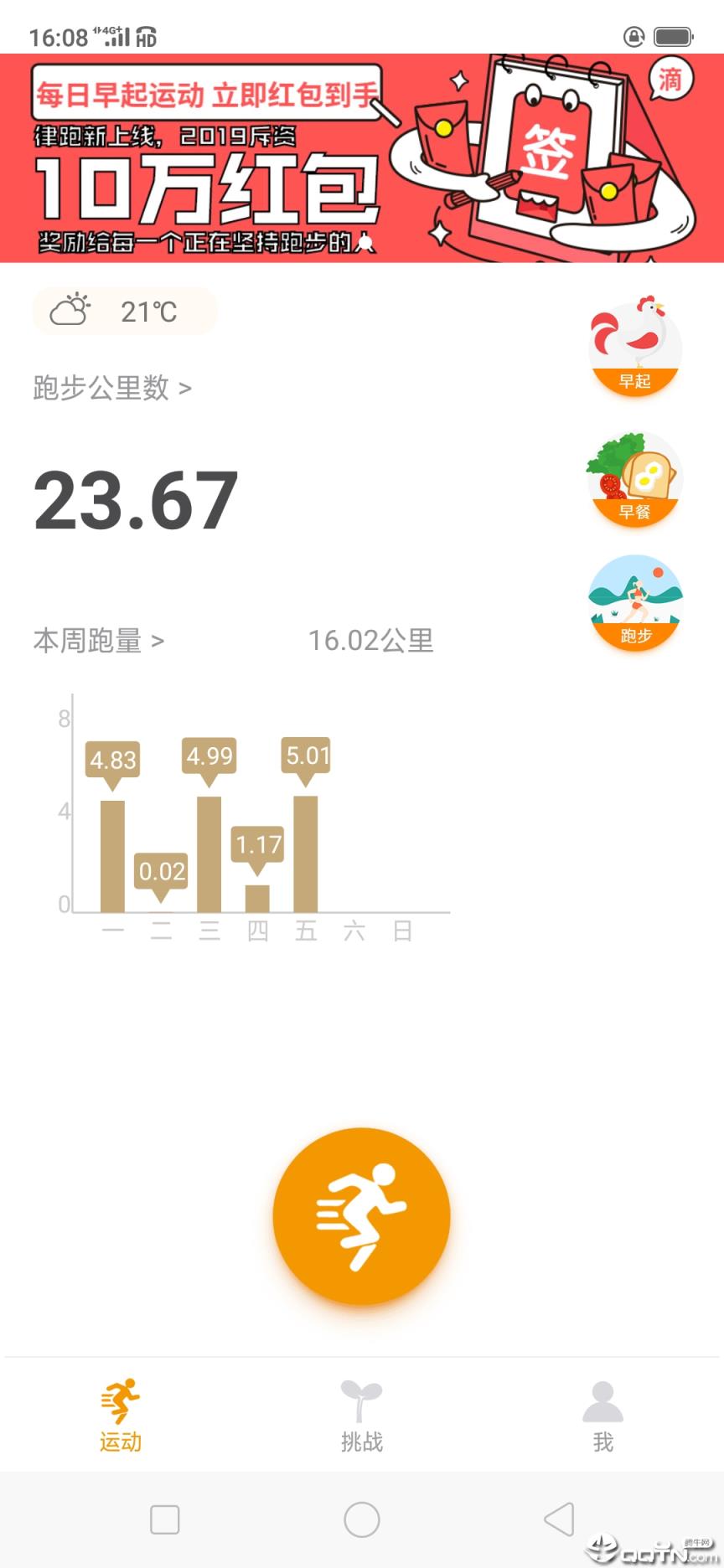Tap the 早起 rooster check-in icon

634,343
